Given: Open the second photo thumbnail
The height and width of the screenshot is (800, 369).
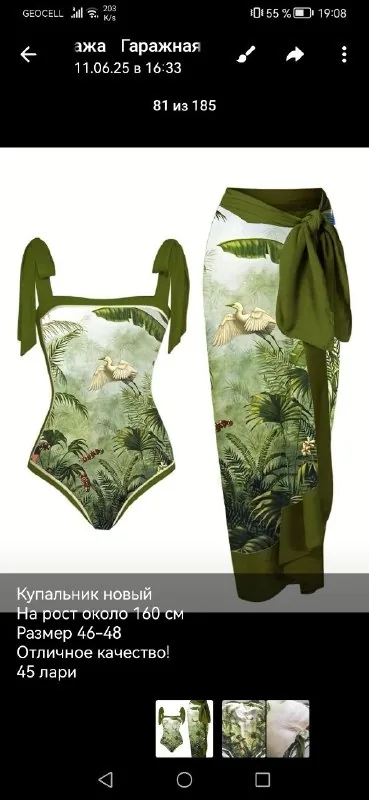Looking at the screenshot, I should click(265, 728).
